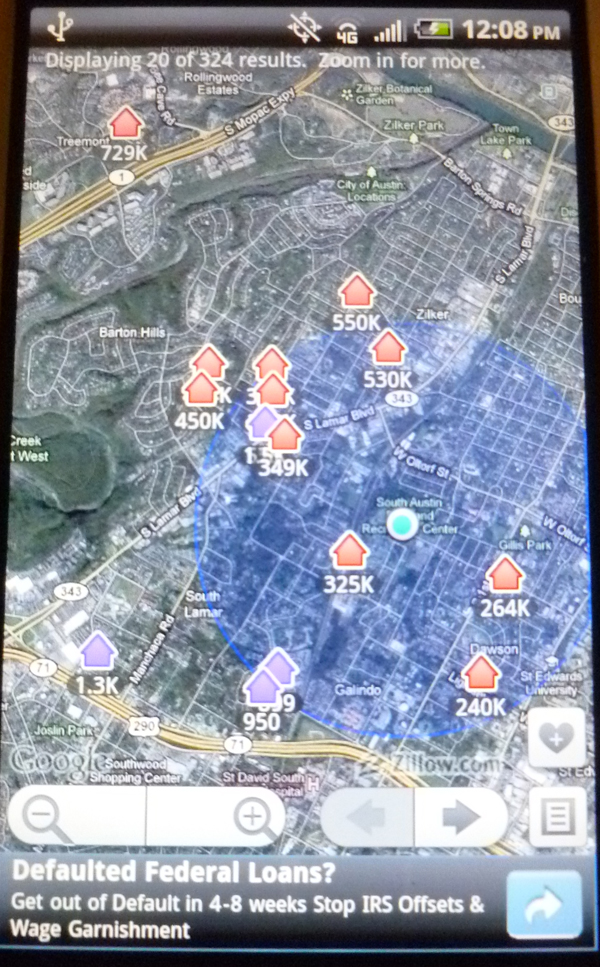This screenshot has height=967, width=600.
Task: Select the 729K home marker
Action: (x=125, y=124)
